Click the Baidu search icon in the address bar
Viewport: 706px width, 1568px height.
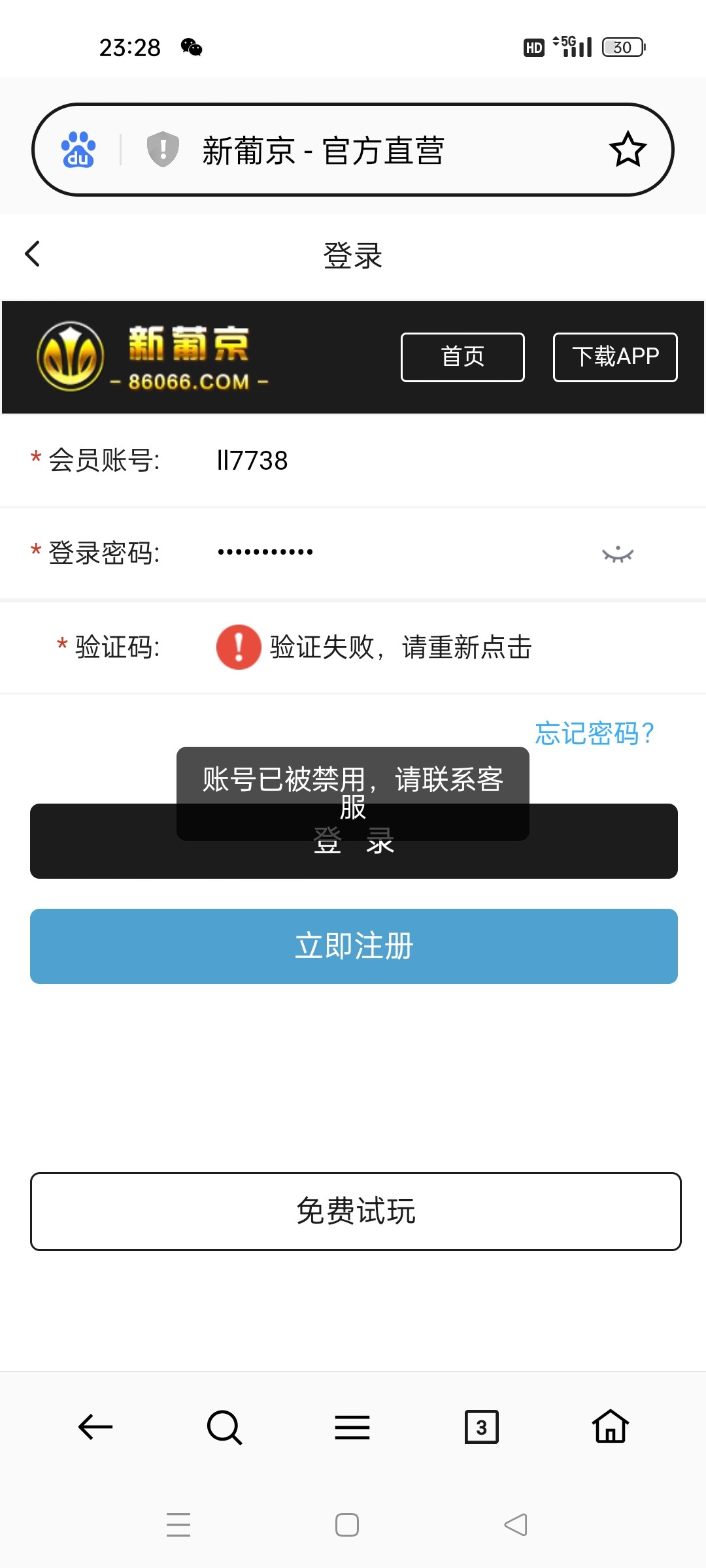tap(76, 149)
